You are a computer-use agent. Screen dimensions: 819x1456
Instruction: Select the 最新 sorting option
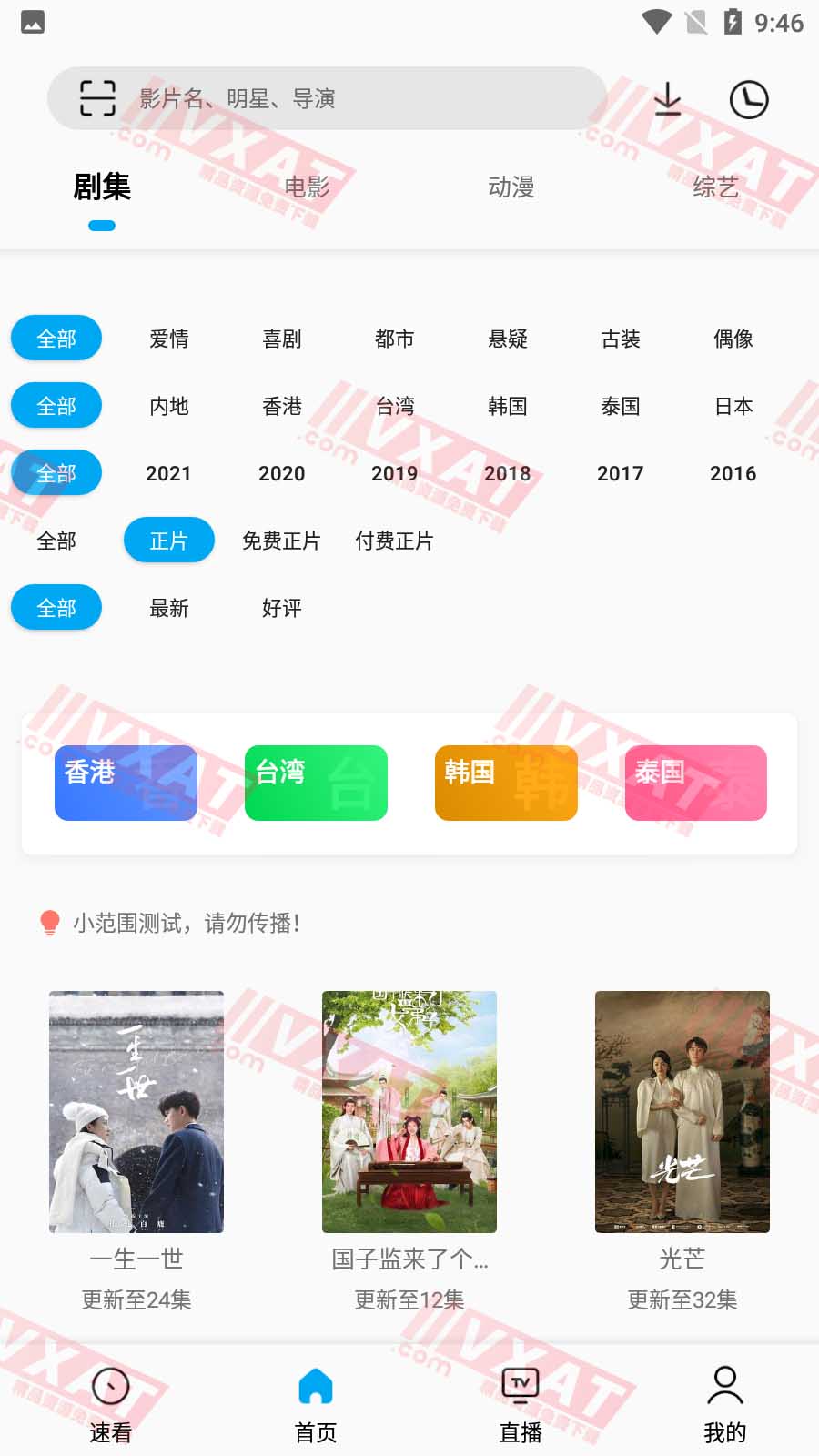167,609
